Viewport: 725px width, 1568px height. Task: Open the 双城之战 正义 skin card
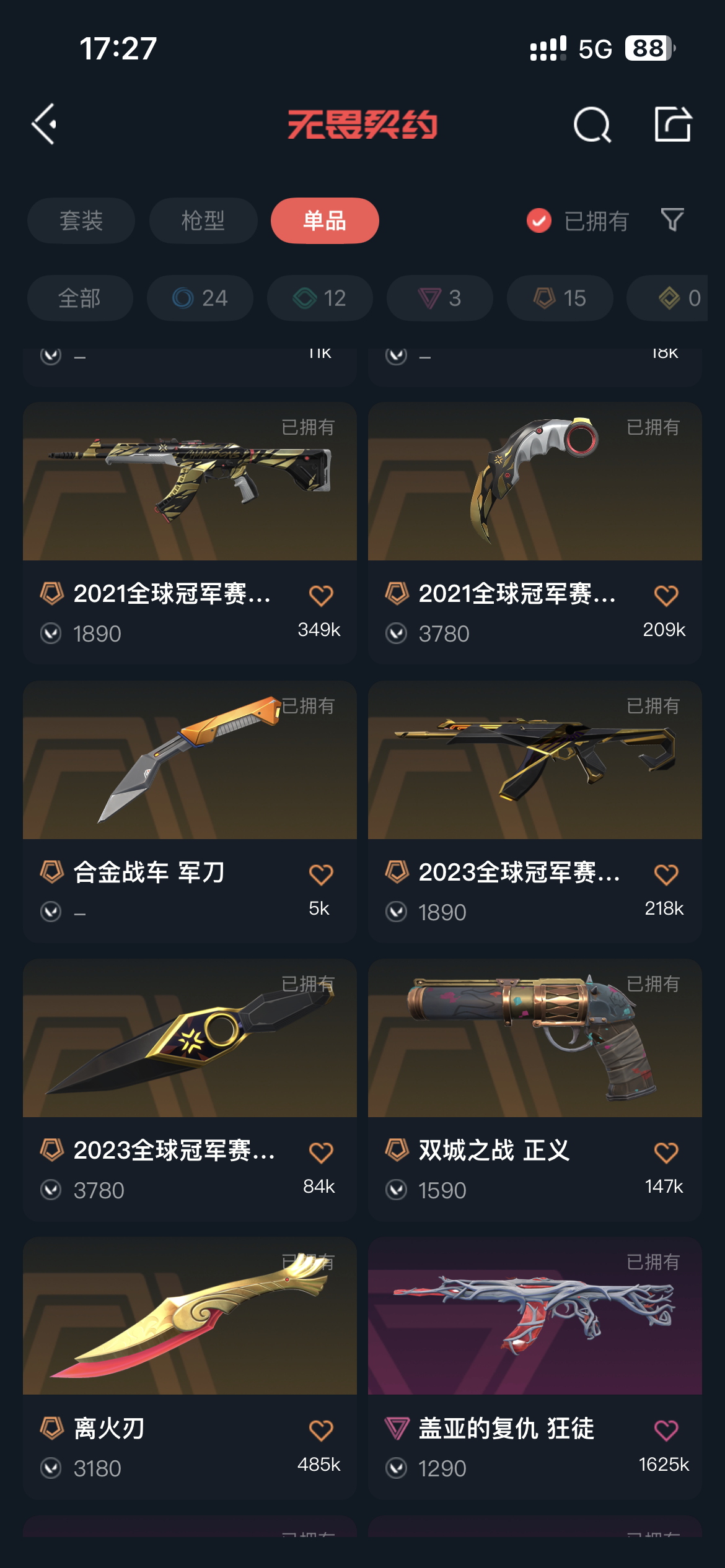(535, 1090)
